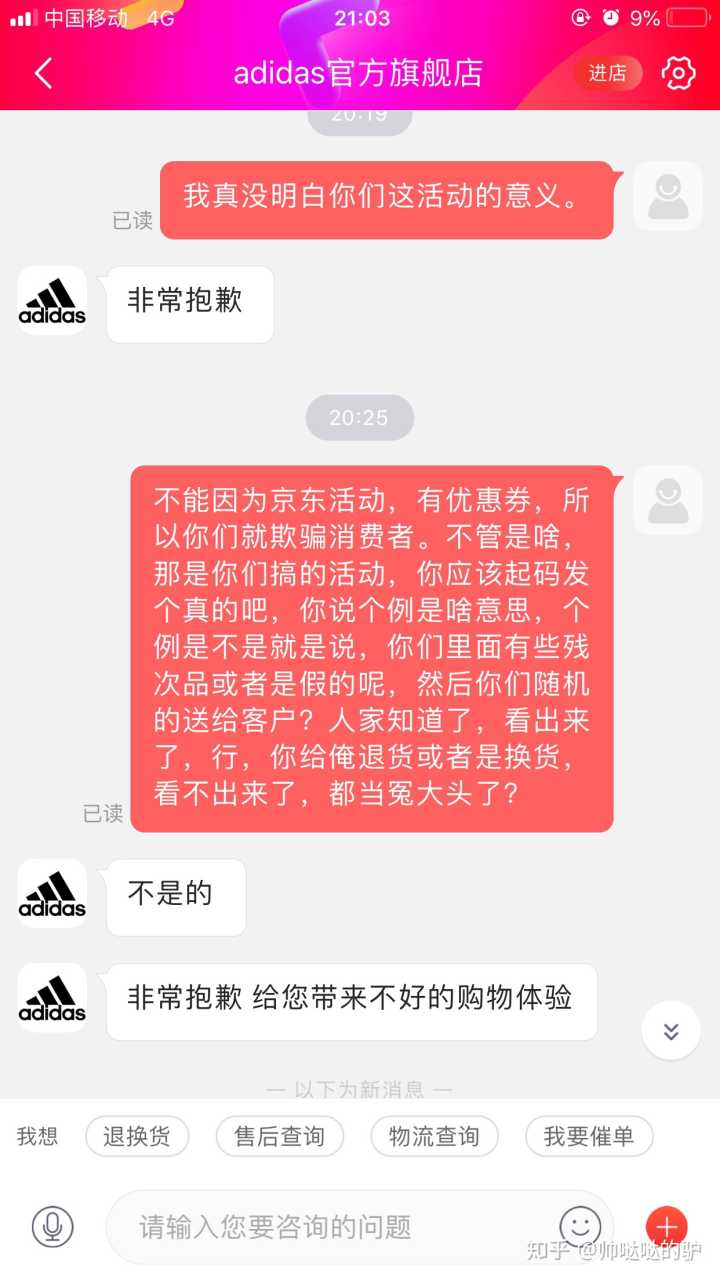
Task: Open the red plus attachment menu
Action: click(666, 1226)
